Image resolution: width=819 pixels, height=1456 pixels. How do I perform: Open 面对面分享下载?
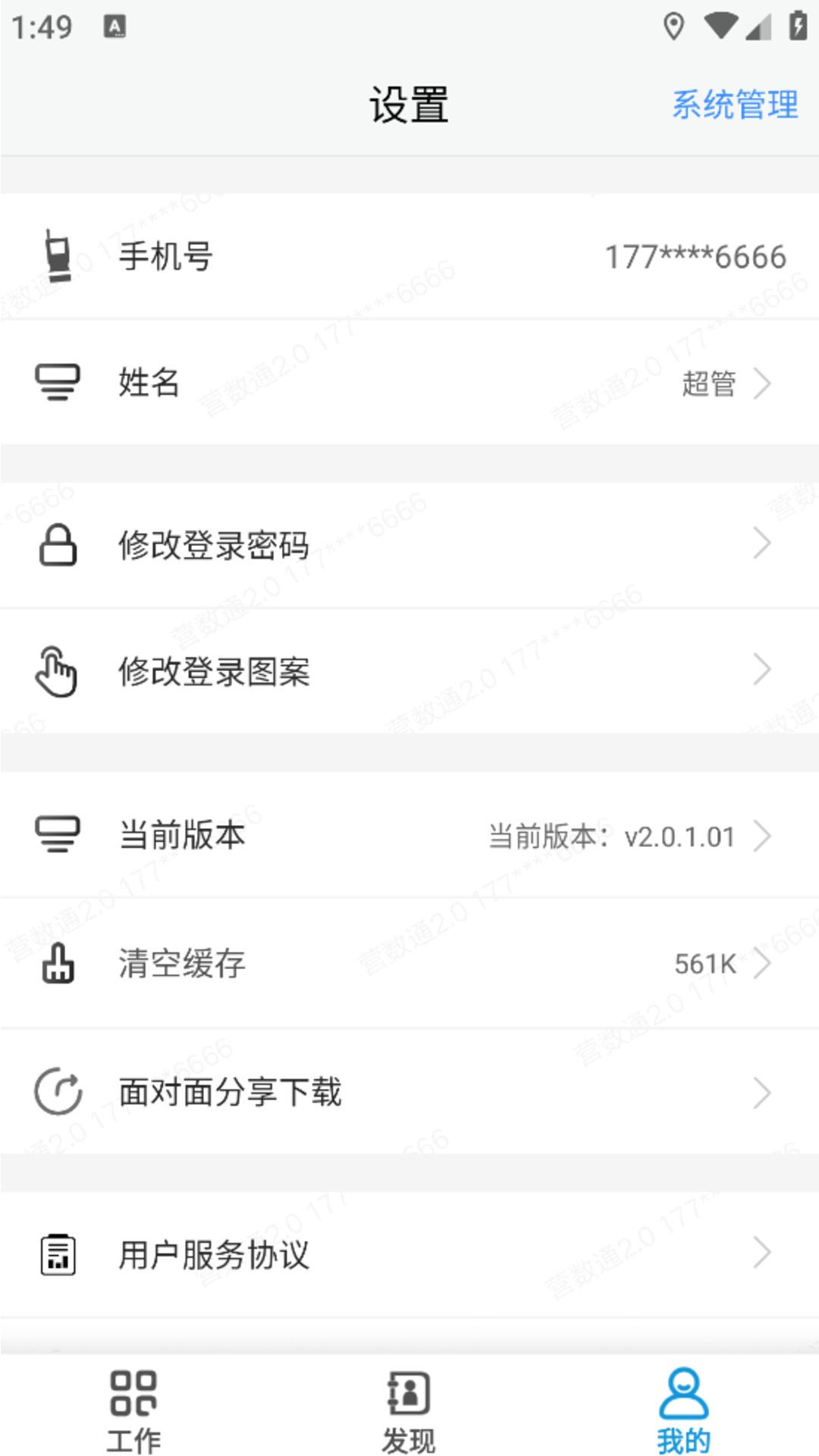pyautogui.click(x=409, y=1092)
